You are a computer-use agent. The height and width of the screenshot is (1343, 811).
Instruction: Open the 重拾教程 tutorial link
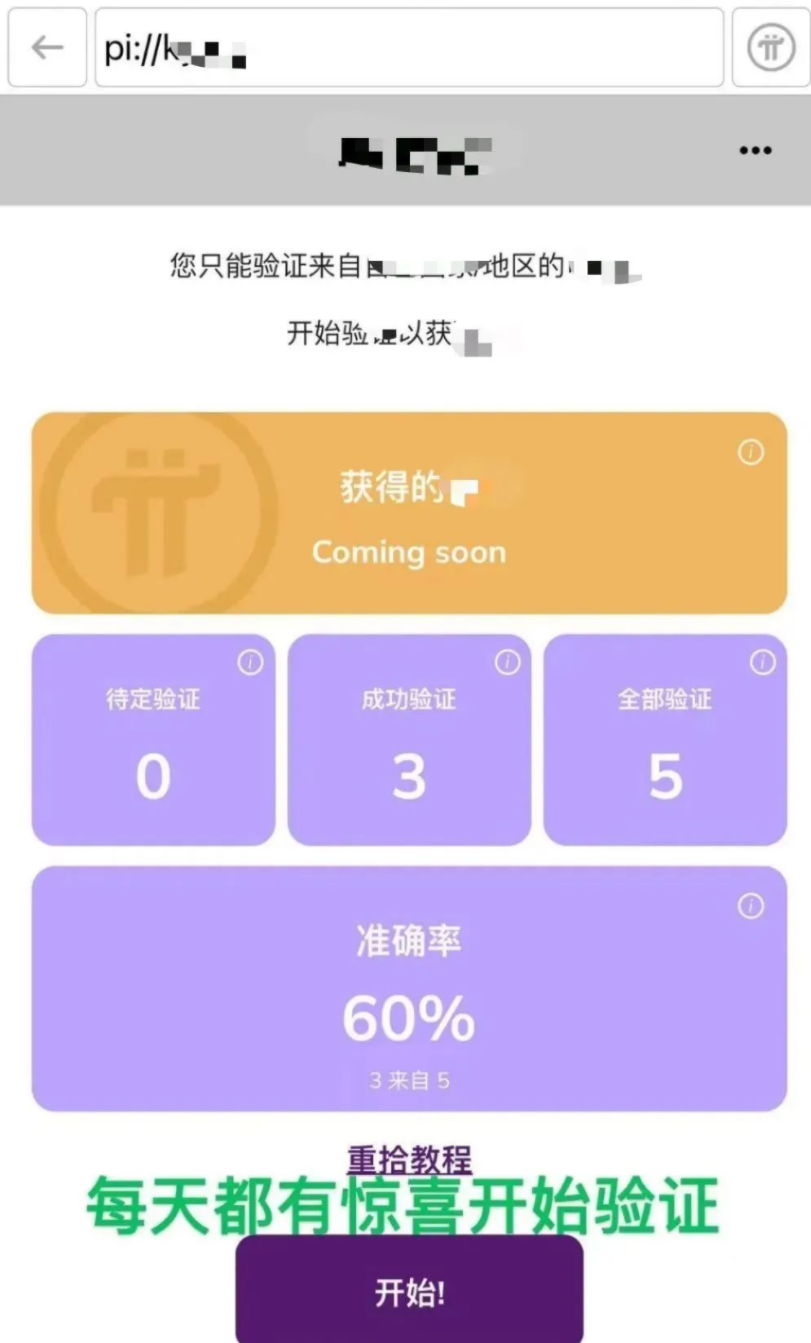pyautogui.click(x=409, y=1160)
